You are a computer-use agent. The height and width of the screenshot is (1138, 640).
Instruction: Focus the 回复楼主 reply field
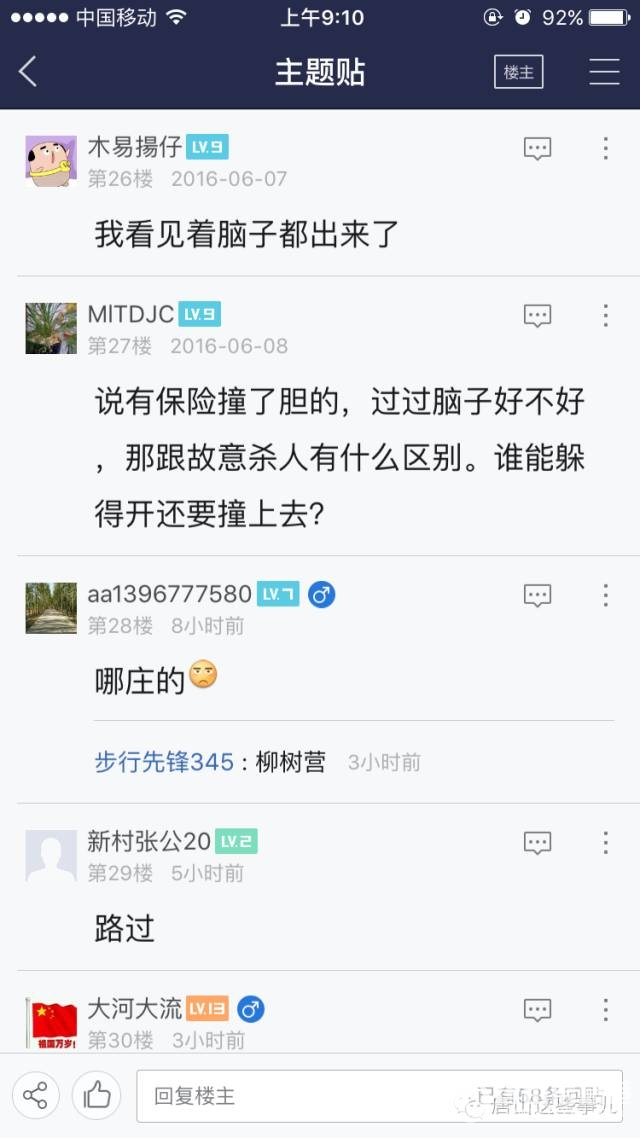pyautogui.click(x=300, y=1096)
